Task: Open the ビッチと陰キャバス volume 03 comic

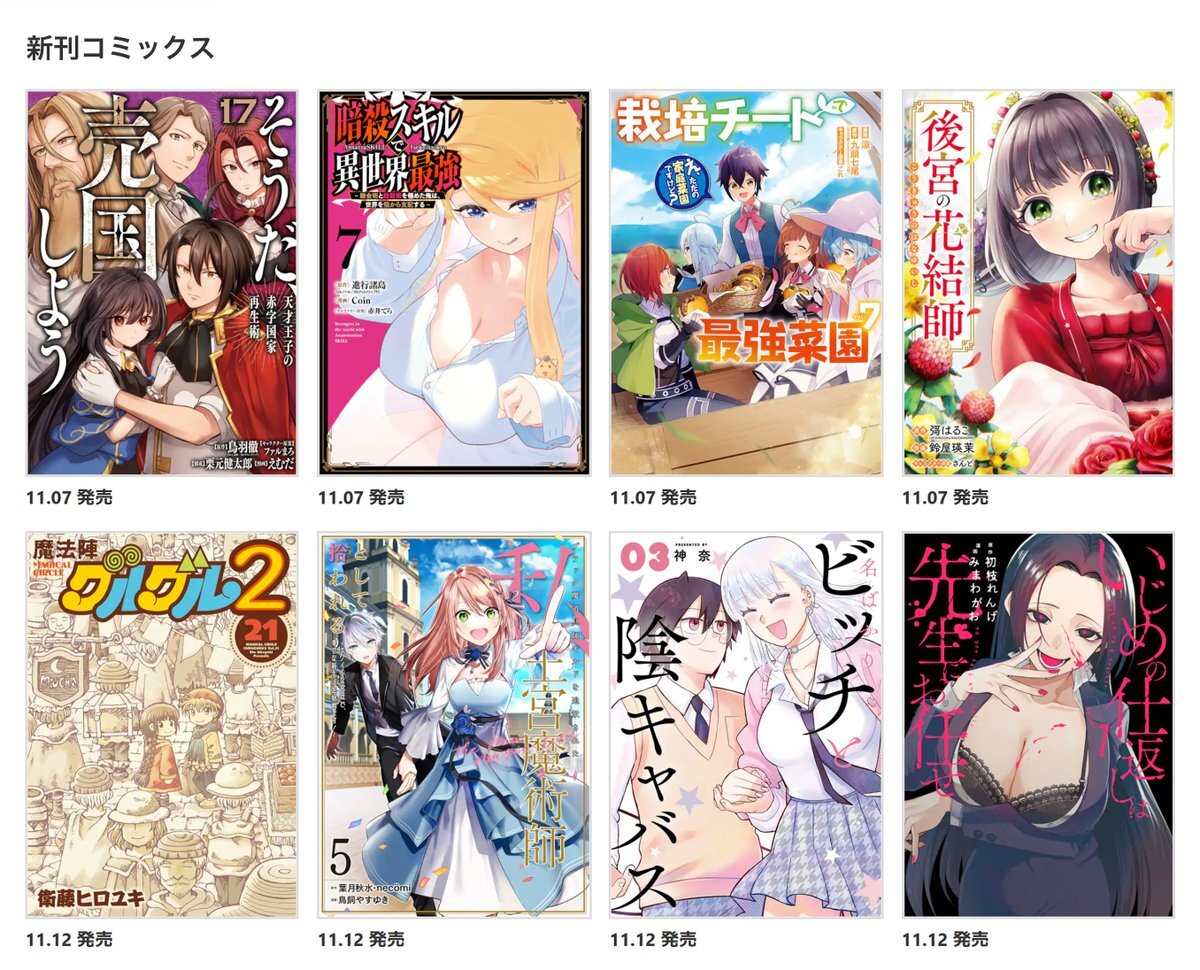Action: pos(745,725)
